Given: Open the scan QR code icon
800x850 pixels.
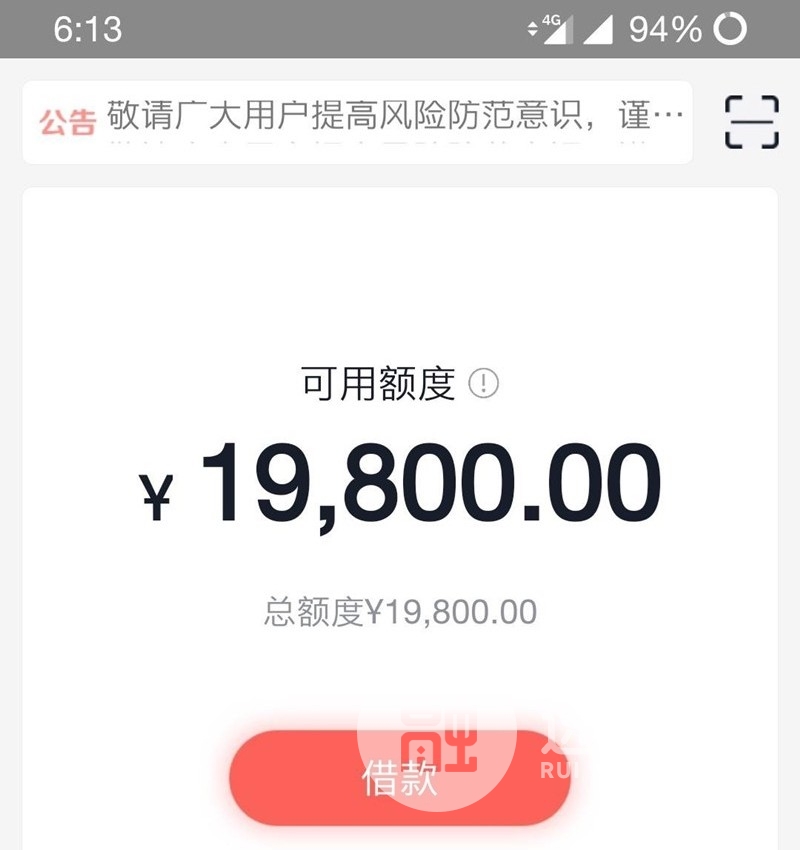Looking at the screenshot, I should coord(751,122).
